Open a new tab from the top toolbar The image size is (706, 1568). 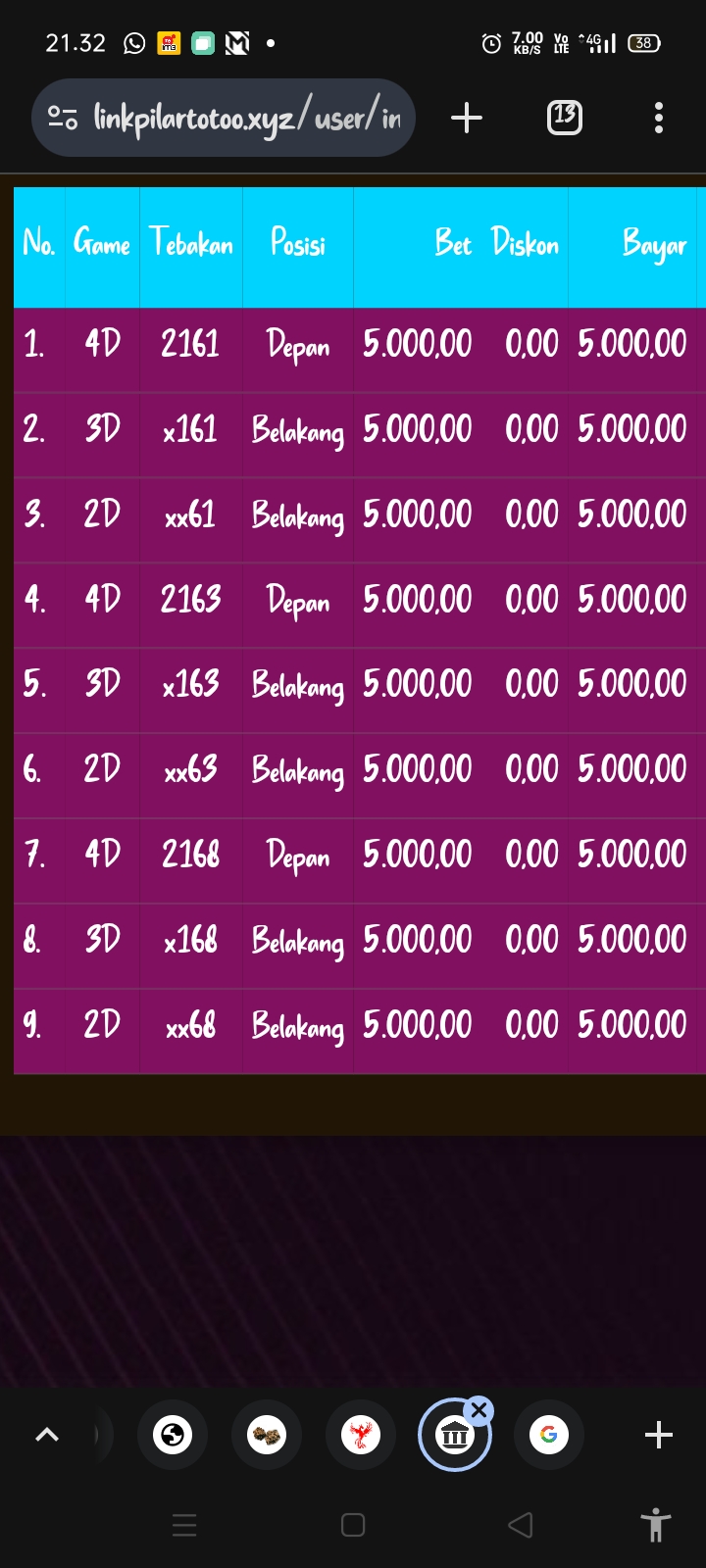tap(467, 119)
